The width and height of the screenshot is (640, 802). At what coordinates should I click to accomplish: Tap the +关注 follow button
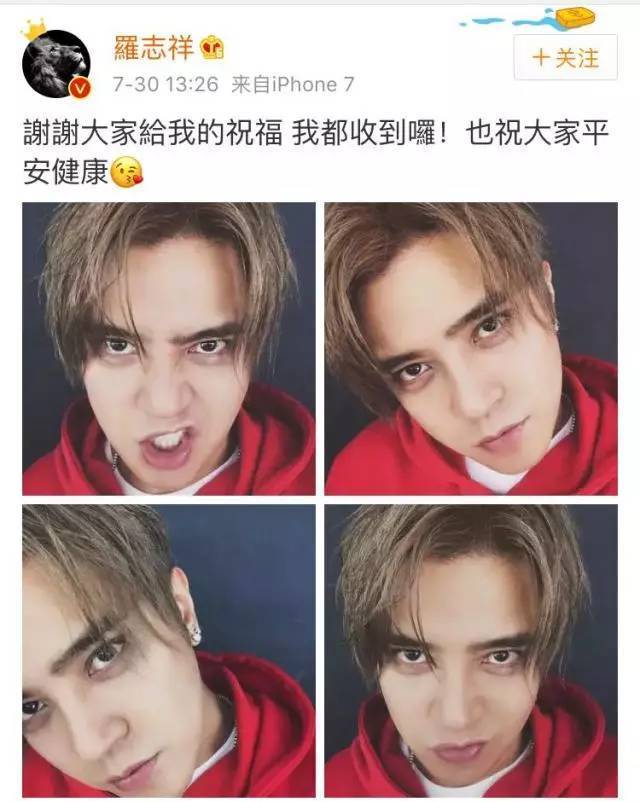click(566, 58)
